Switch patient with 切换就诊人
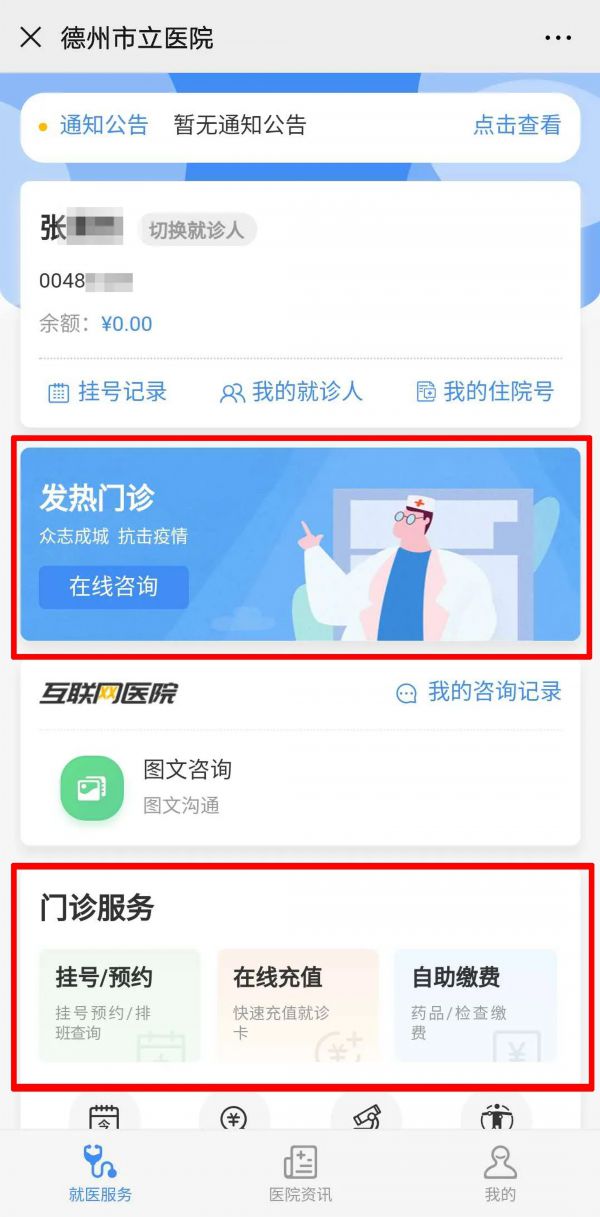The height and width of the screenshot is (1217, 600). point(196,230)
